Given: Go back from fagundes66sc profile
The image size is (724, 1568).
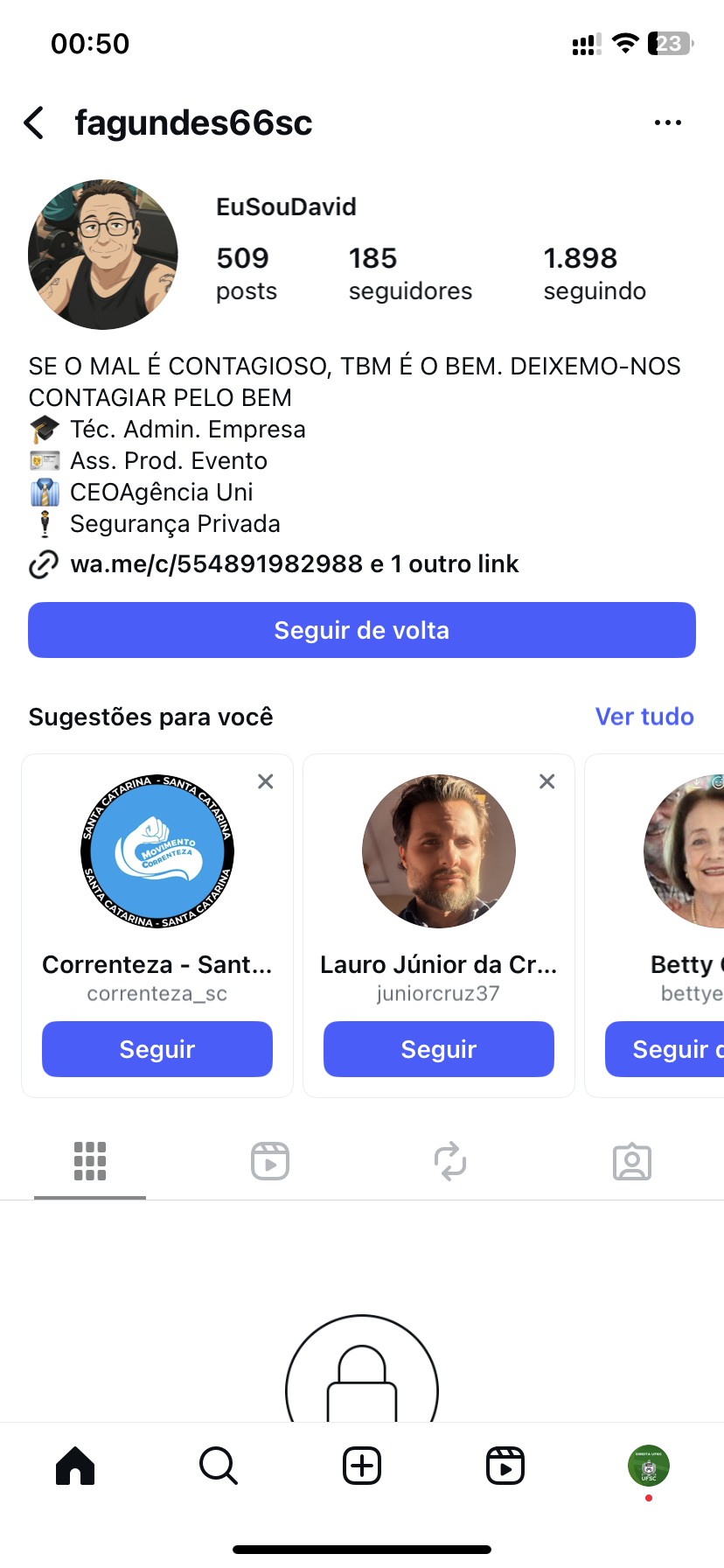Looking at the screenshot, I should (x=35, y=123).
